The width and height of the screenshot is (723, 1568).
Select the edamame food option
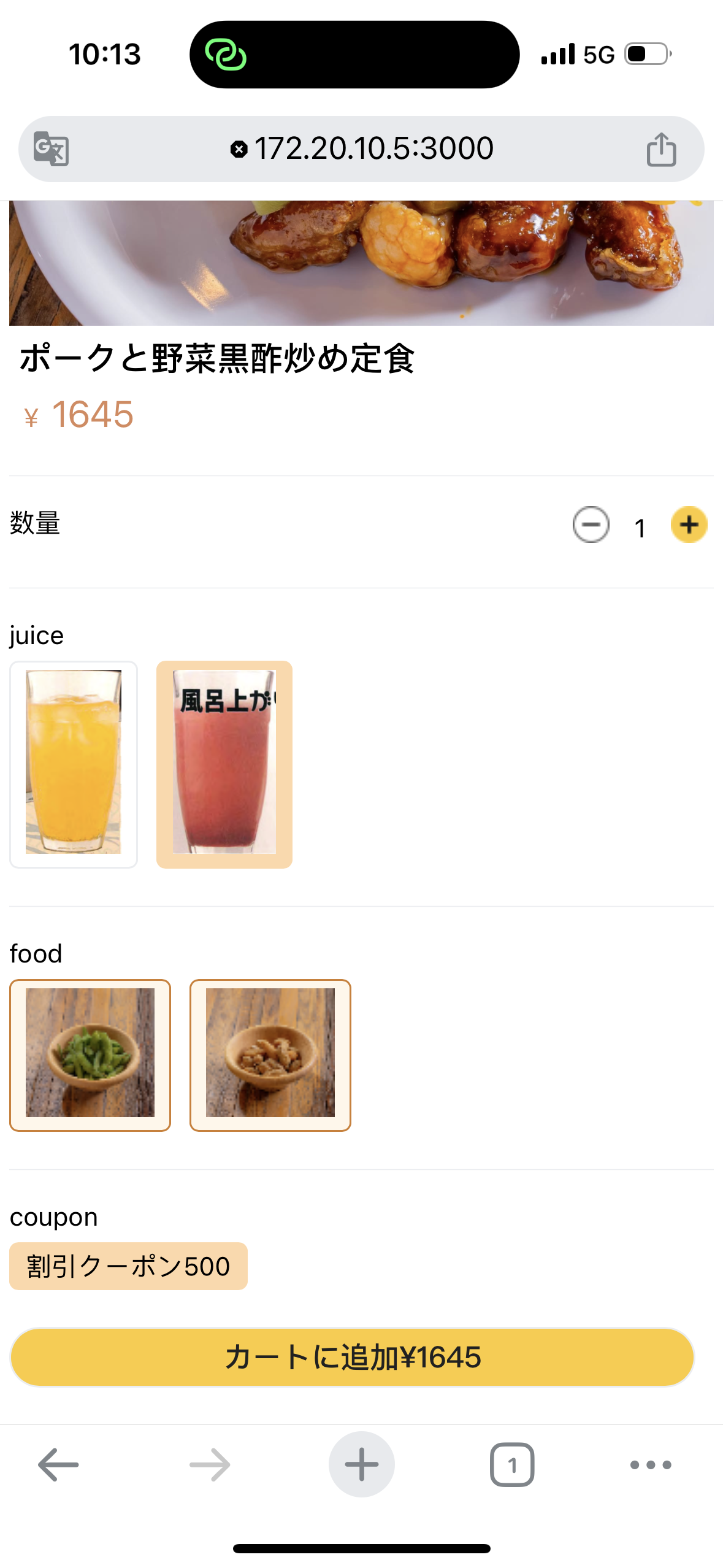(90, 1056)
